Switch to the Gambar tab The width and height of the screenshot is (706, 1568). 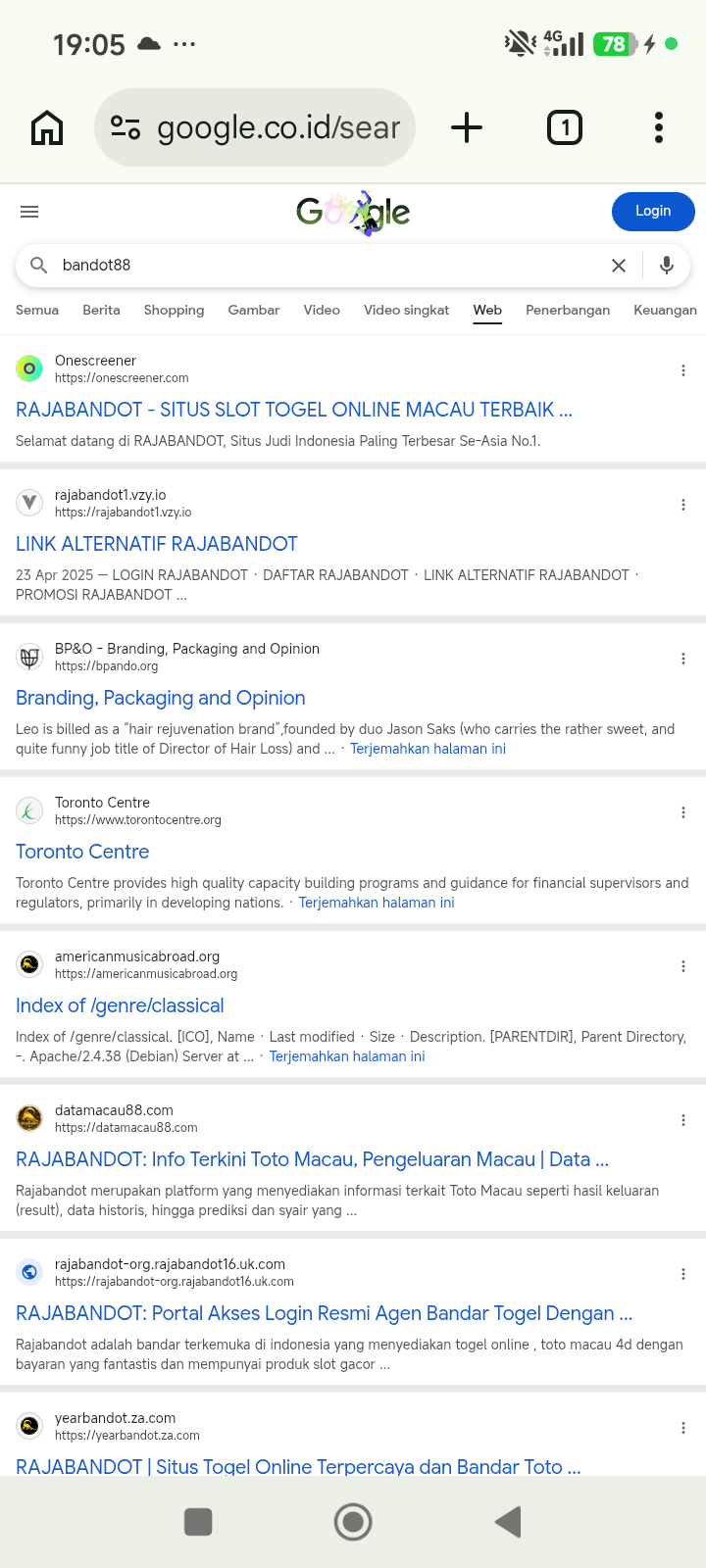tap(254, 310)
